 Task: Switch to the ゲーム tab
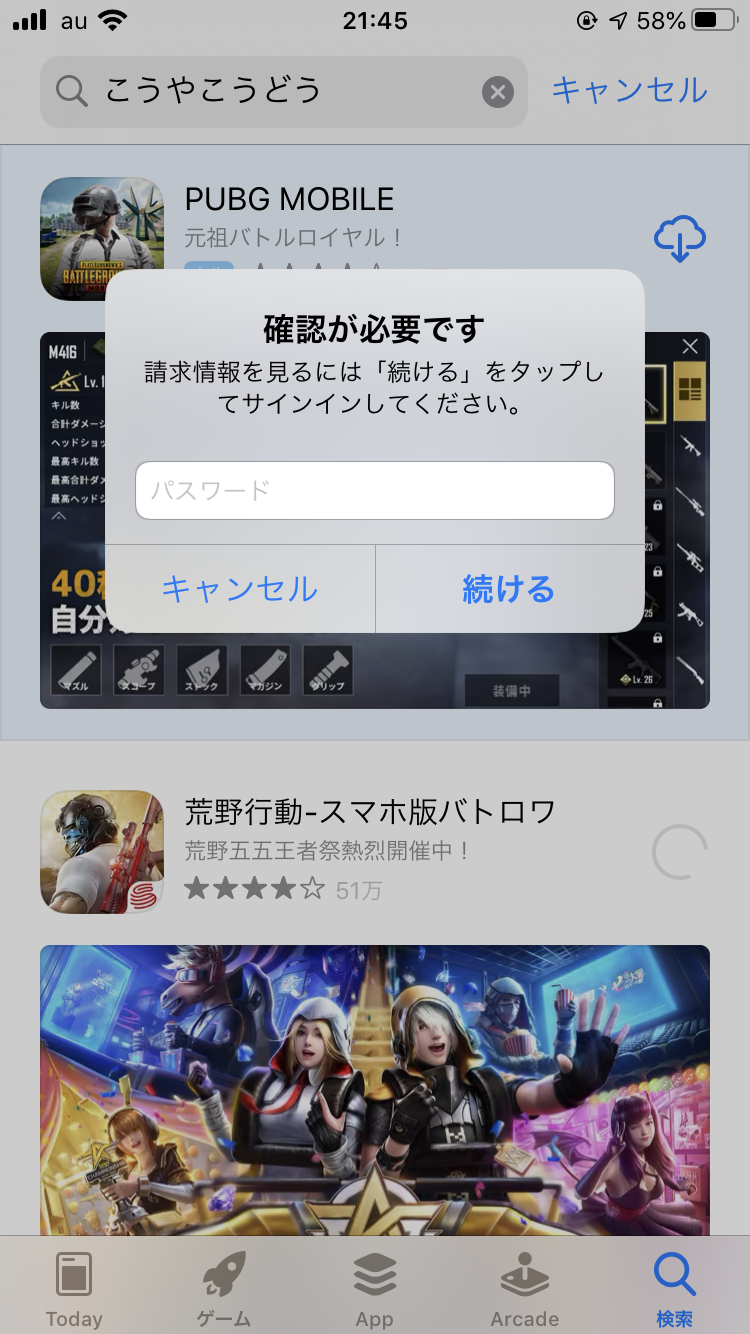pyautogui.click(x=224, y=1290)
